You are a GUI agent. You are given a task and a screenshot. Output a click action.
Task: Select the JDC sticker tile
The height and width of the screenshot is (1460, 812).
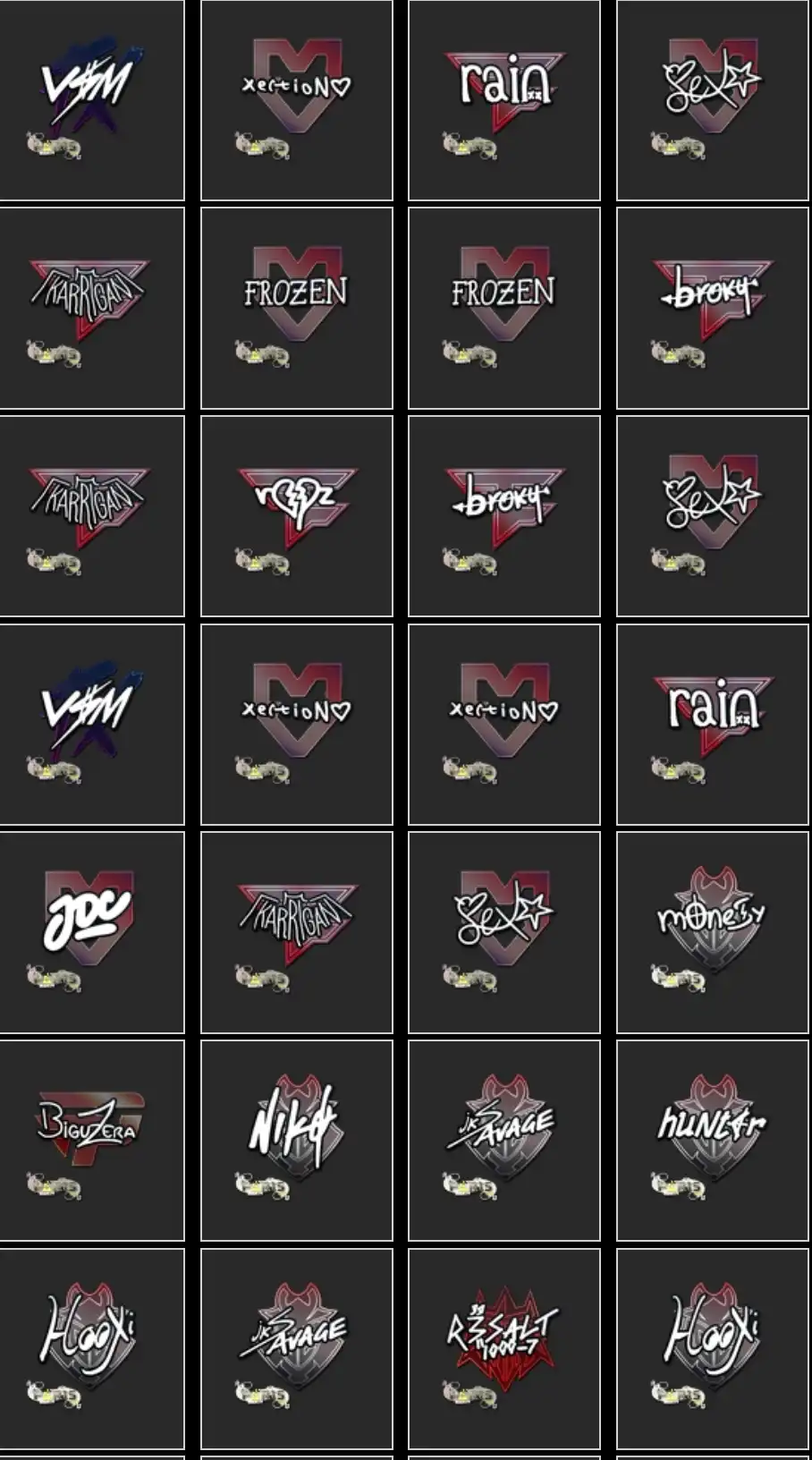point(91,932)
